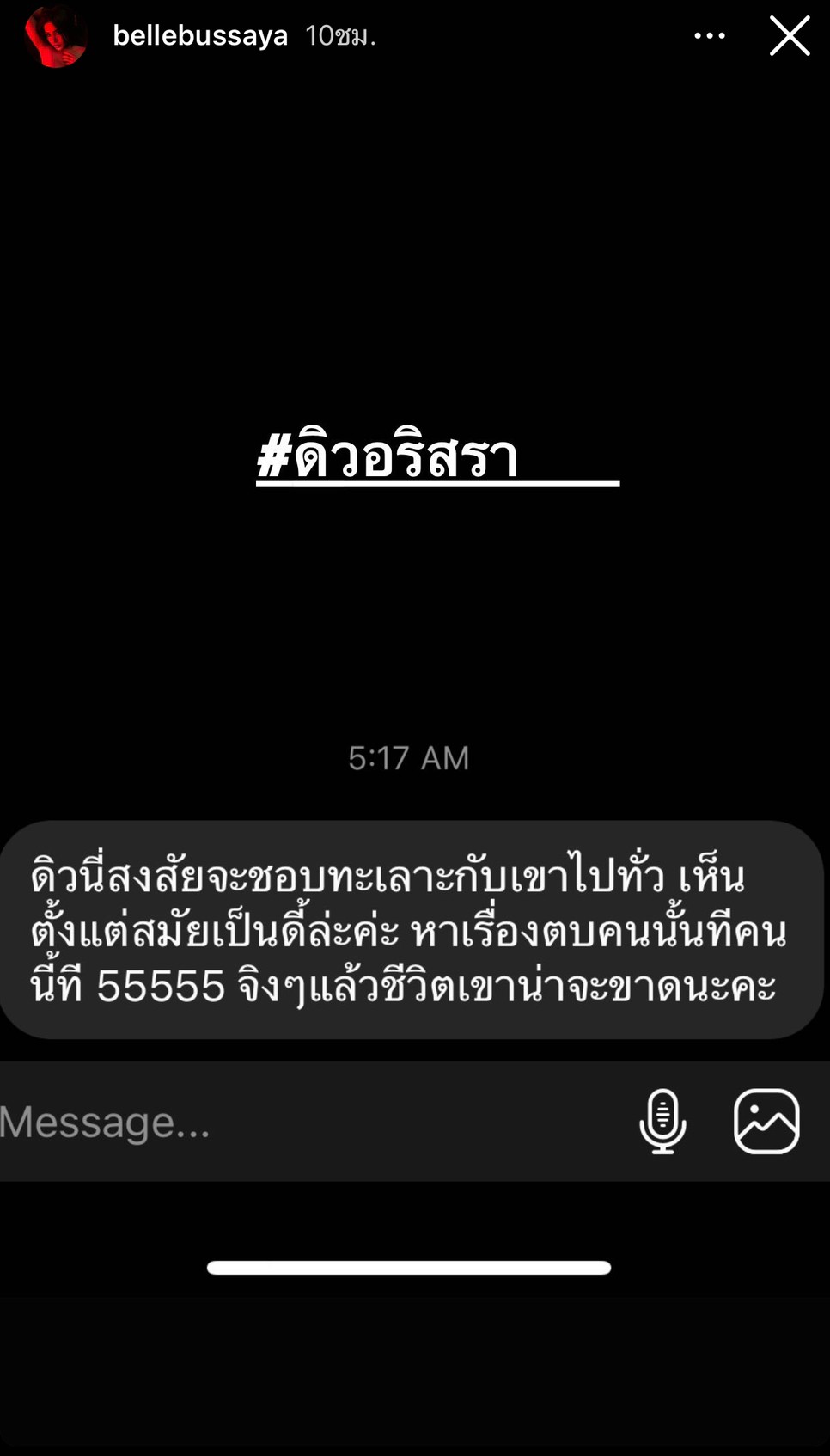Open the story's three-dot options menu
This screenshot has width=830, height=1456.
[x=710, y=36]
